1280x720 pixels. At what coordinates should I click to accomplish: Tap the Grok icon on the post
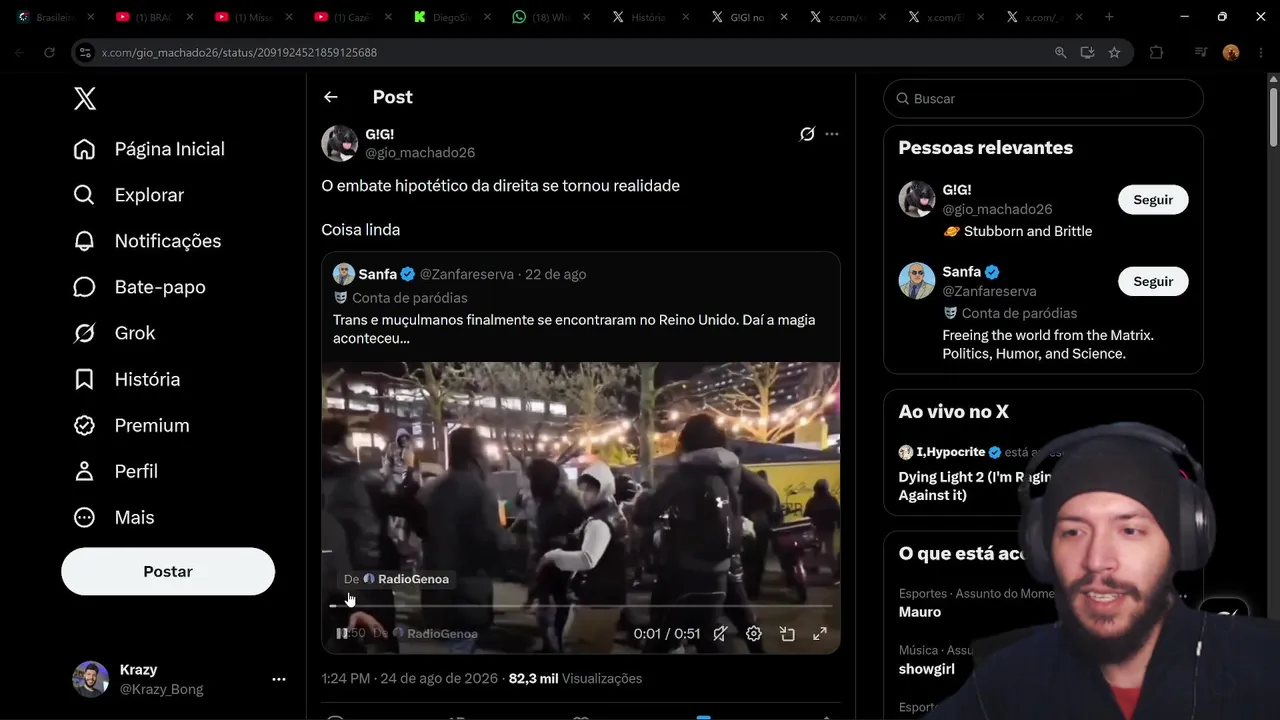pyautogui.click(x=807, y=134)
